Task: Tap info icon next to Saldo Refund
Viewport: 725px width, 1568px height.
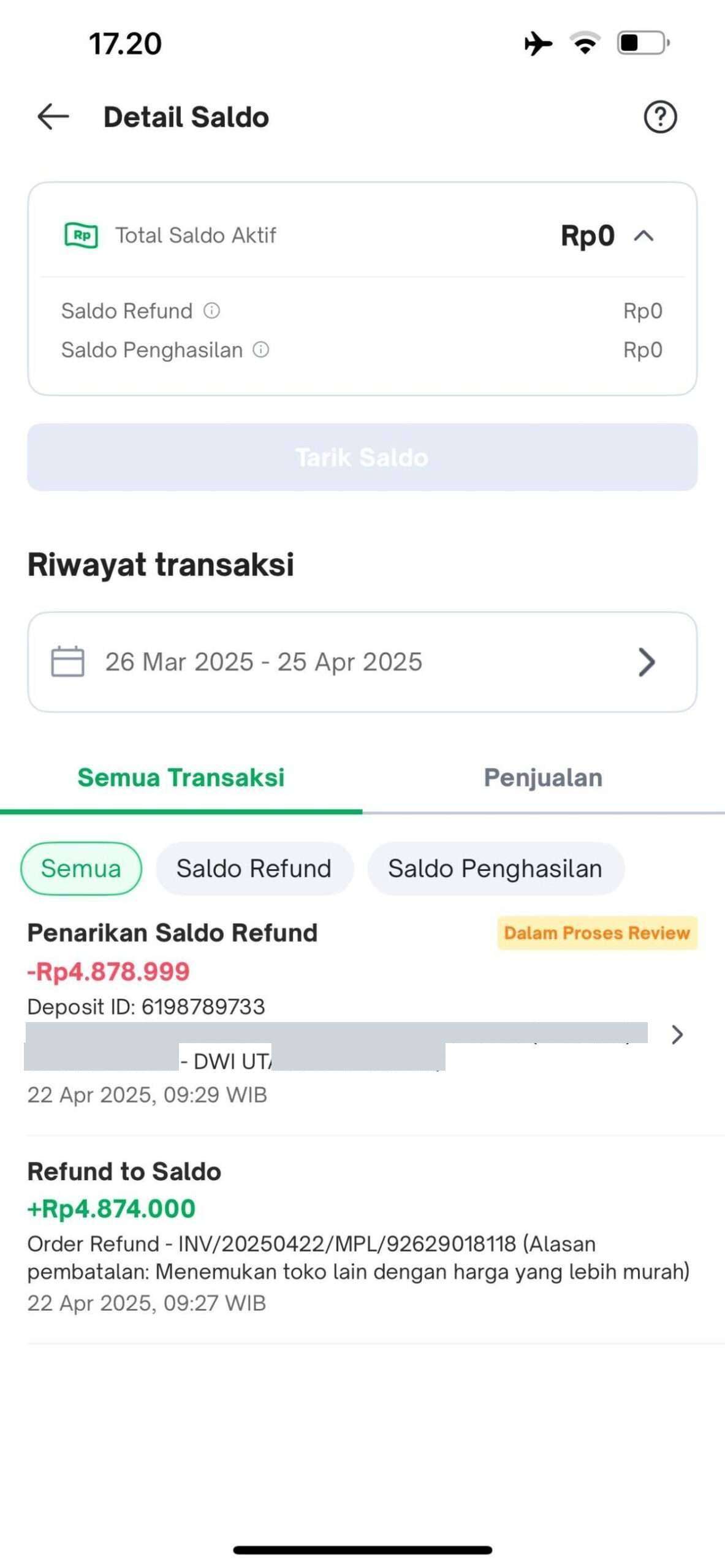Action: click(211, 311)
